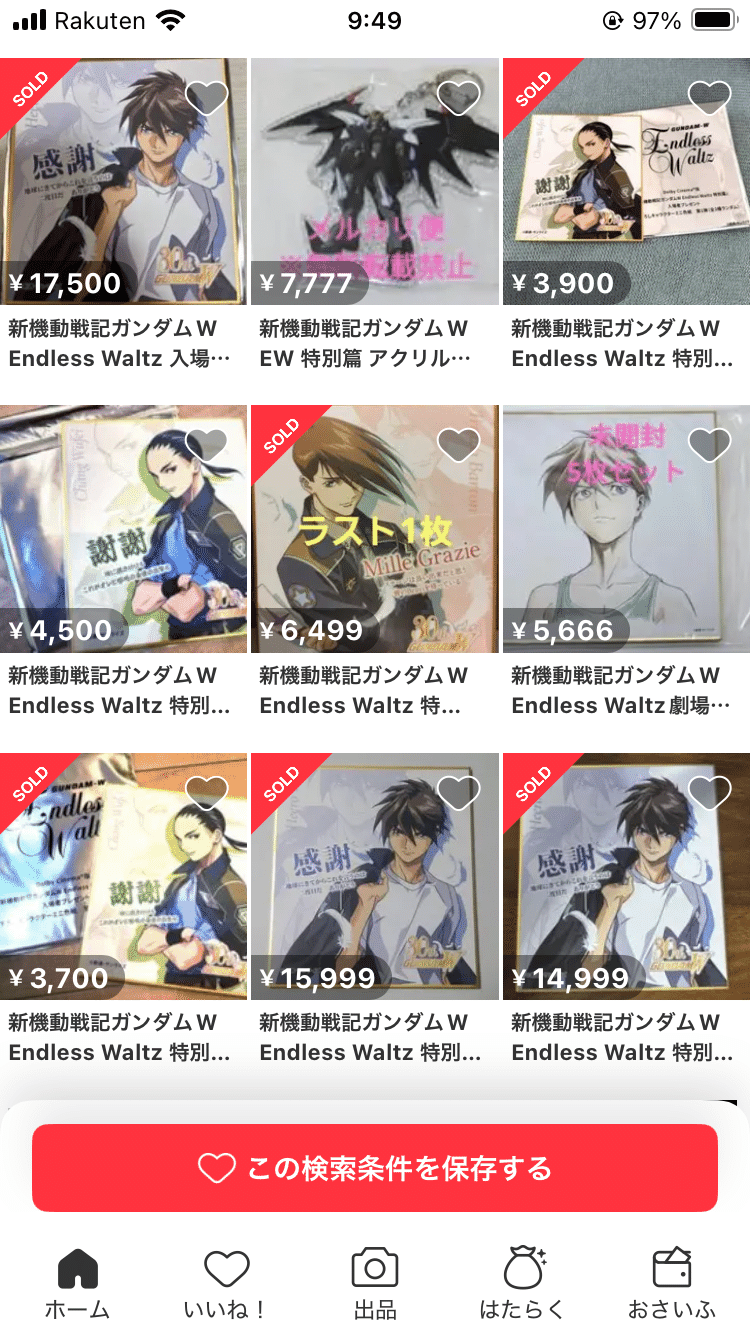Tap the heart on the ¥17,500 item

pyautogui.click(x=207, y=97)
